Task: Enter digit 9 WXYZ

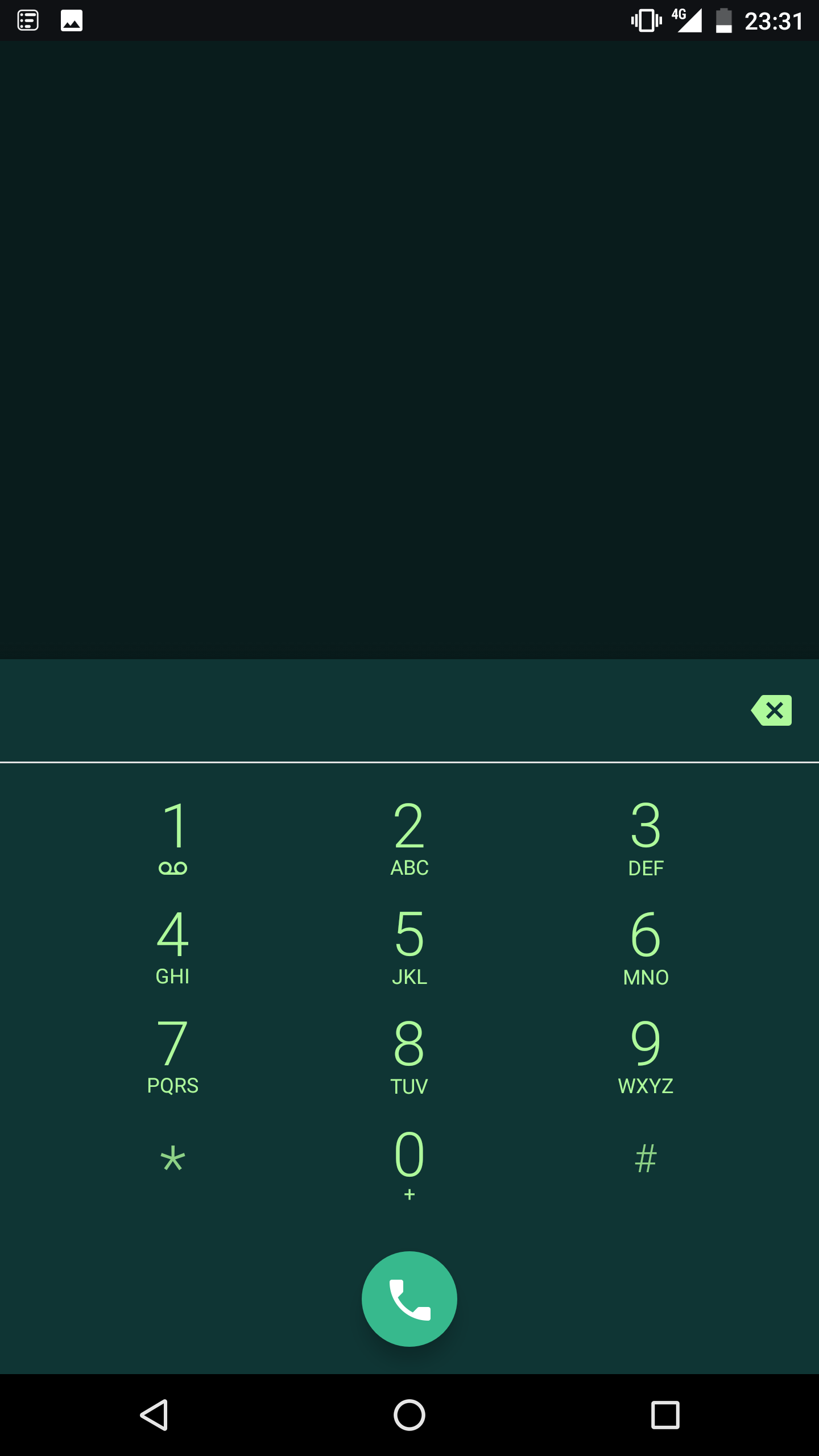Action: point(646,1056)
